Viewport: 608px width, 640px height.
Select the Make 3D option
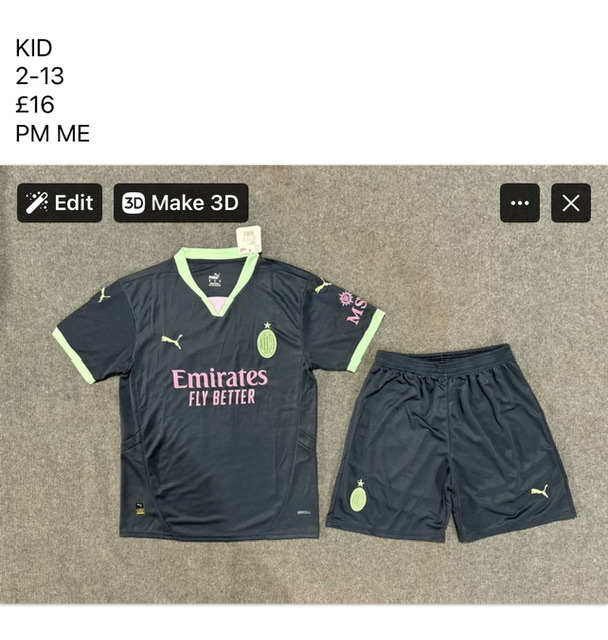click(x=181, y=203)
